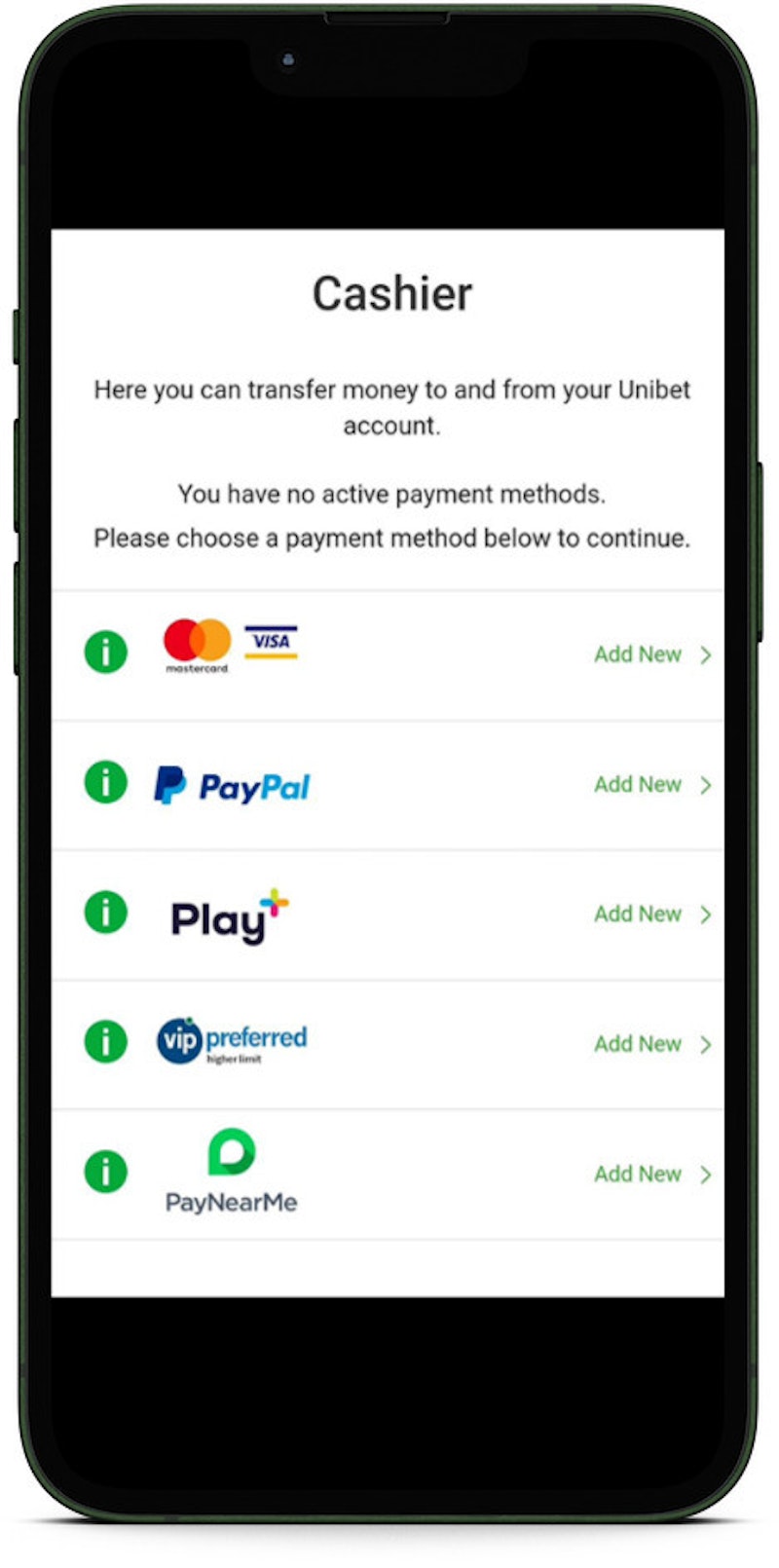The height and width of the screenshot is (1568, 779).
Task: Add PayNearMe as a payment method
Action: (x=651, y=1174)
